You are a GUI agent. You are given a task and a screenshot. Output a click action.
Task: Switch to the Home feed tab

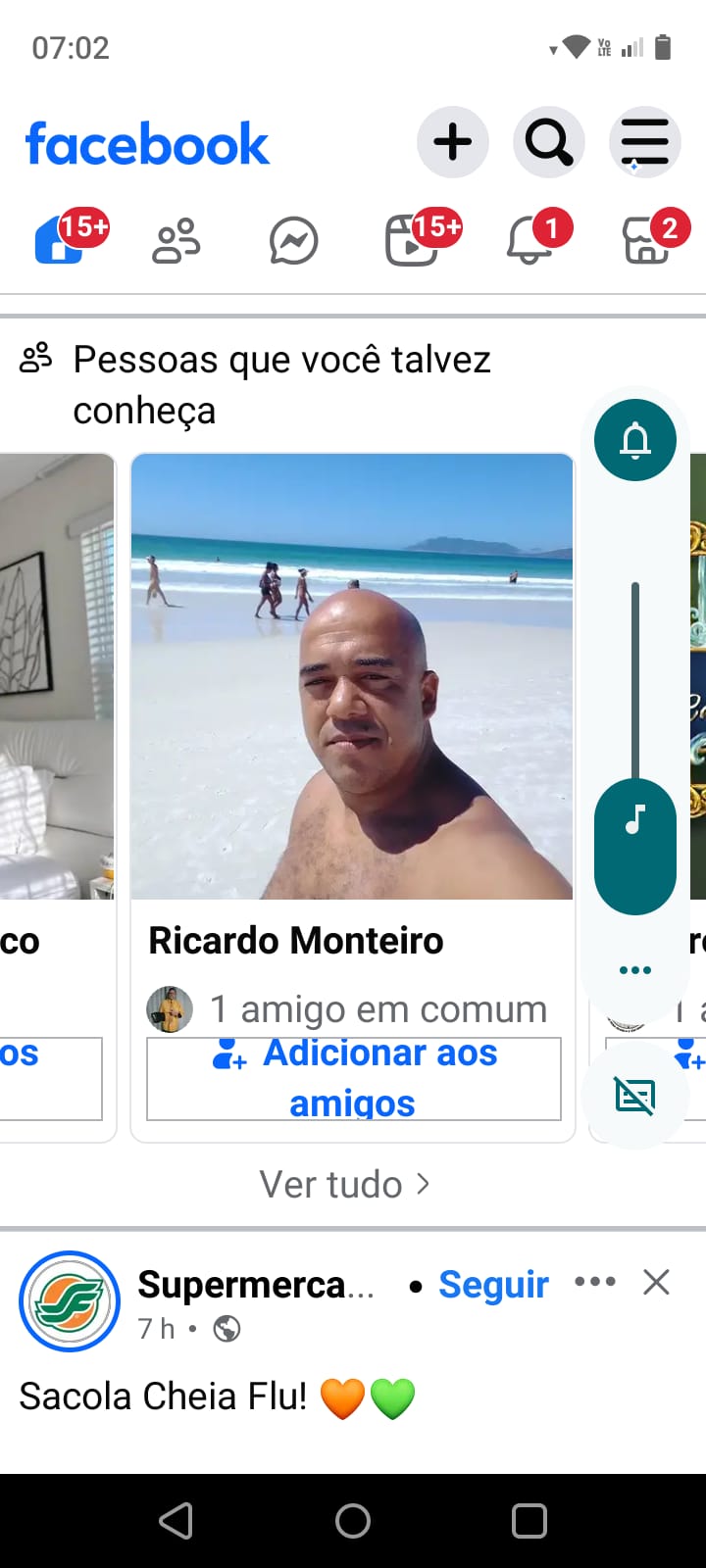pyautogui.click(x=61, y=240)
